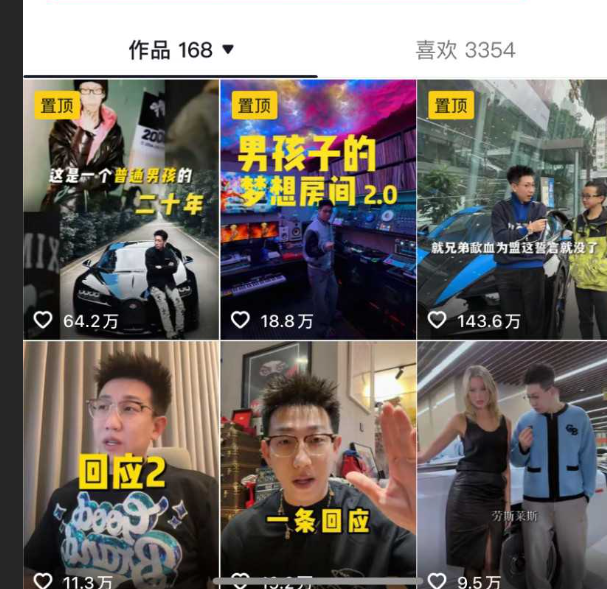Open pinned video 男孩子的梦想房间2.0
Image resolution: width=607 pixels, height=589 pixels.
pos(317,210)
